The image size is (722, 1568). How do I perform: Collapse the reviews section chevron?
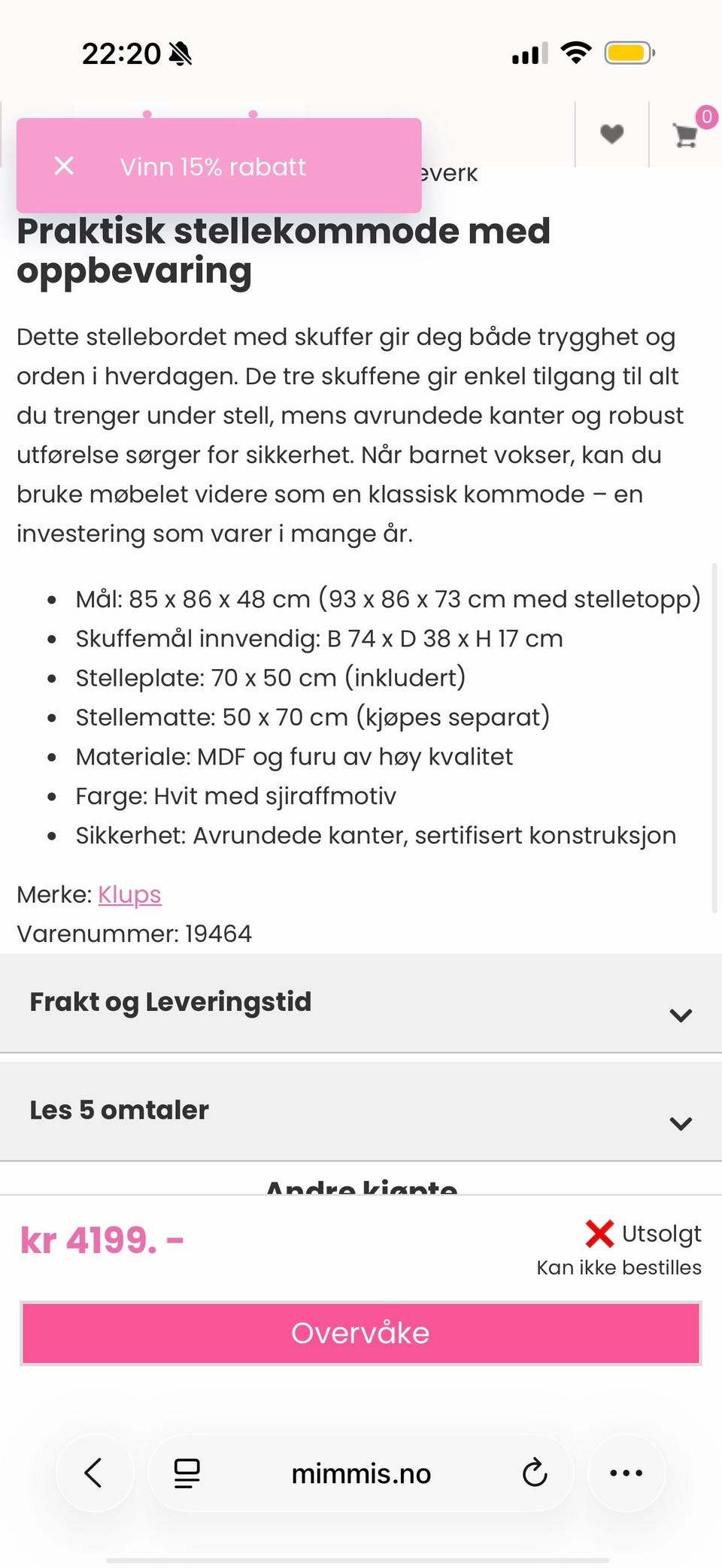click(x=681, y=1123)
